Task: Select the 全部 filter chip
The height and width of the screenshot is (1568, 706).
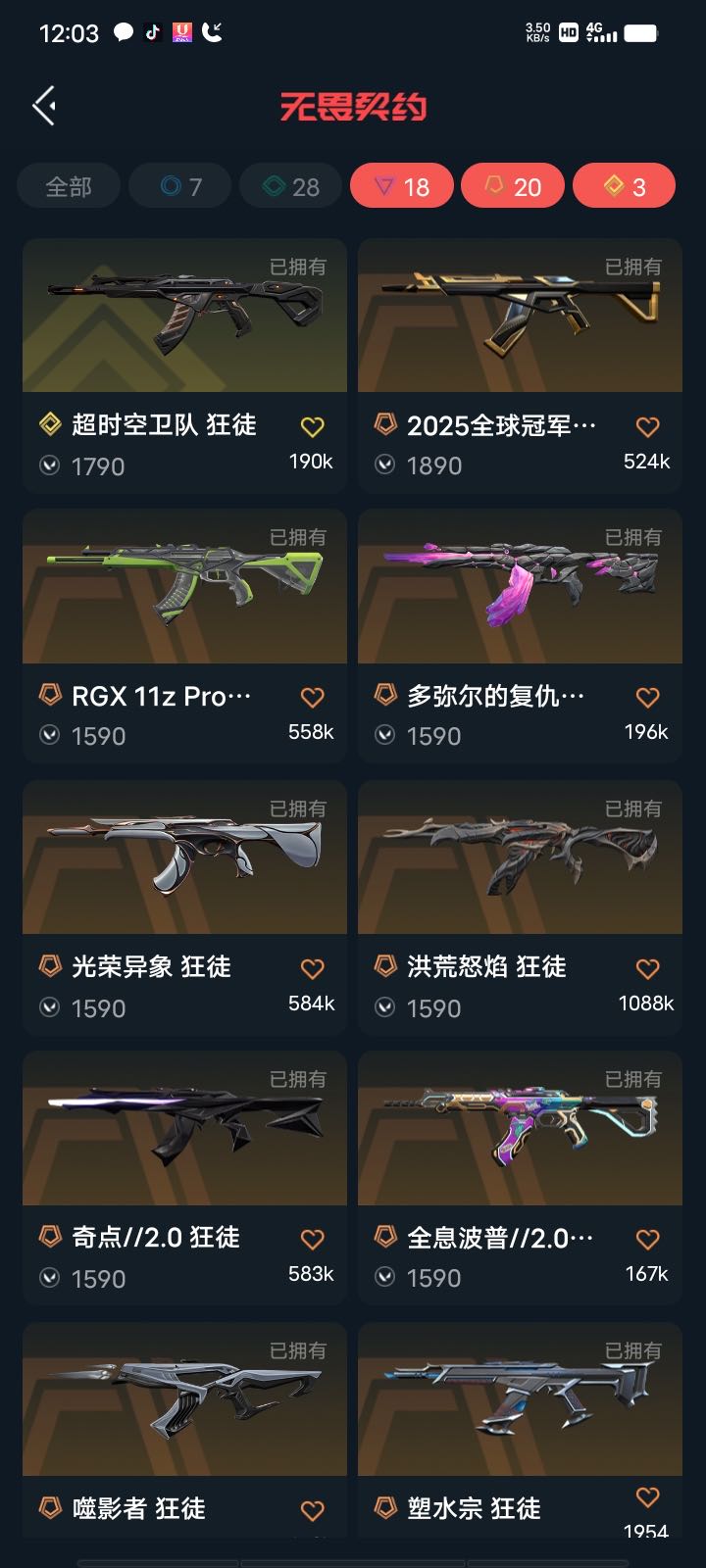Action: pyautogui.click(x=69, y=186)
